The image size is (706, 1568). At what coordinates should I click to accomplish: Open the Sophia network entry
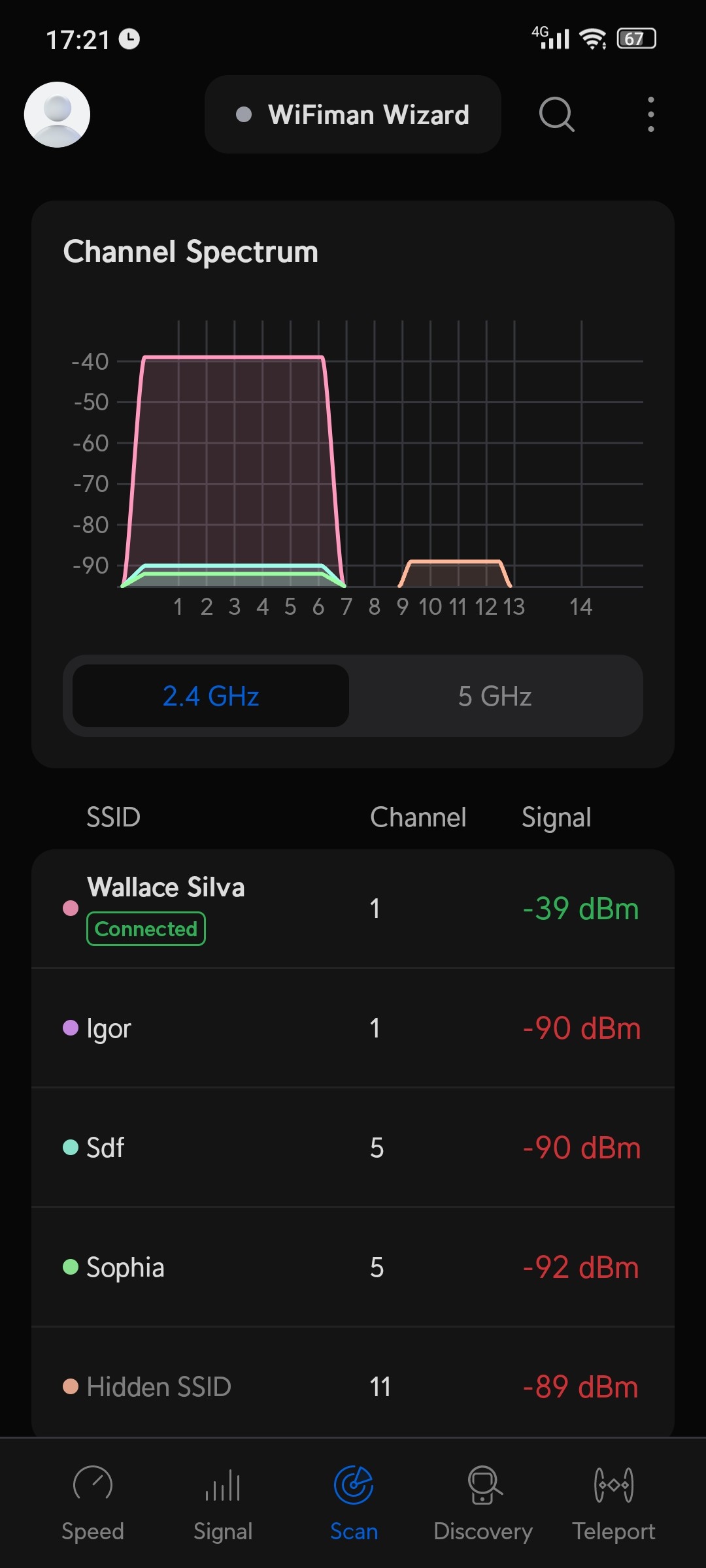(353, 1267)
